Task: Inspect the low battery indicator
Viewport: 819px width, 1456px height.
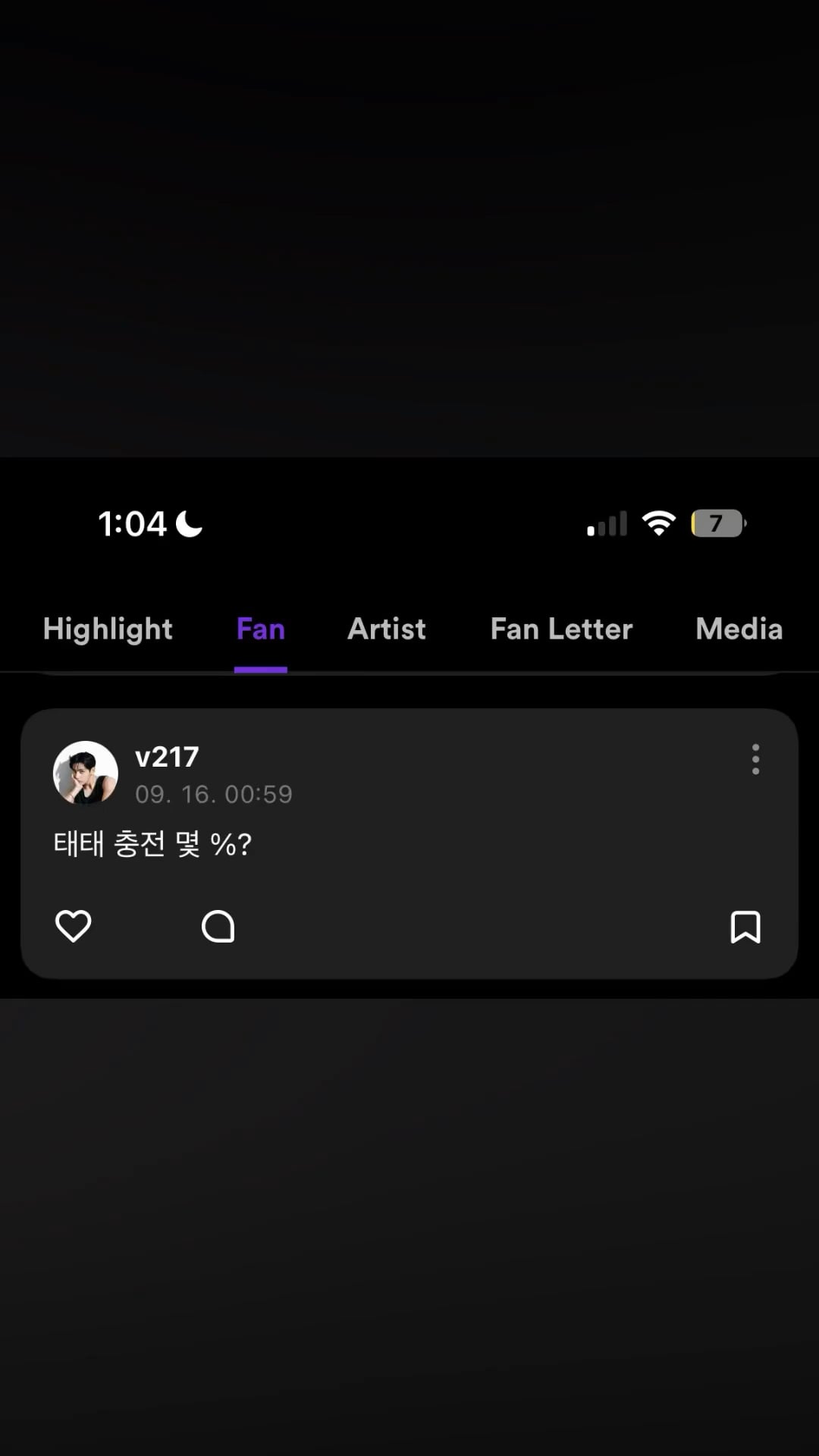Action: (717, 523)
